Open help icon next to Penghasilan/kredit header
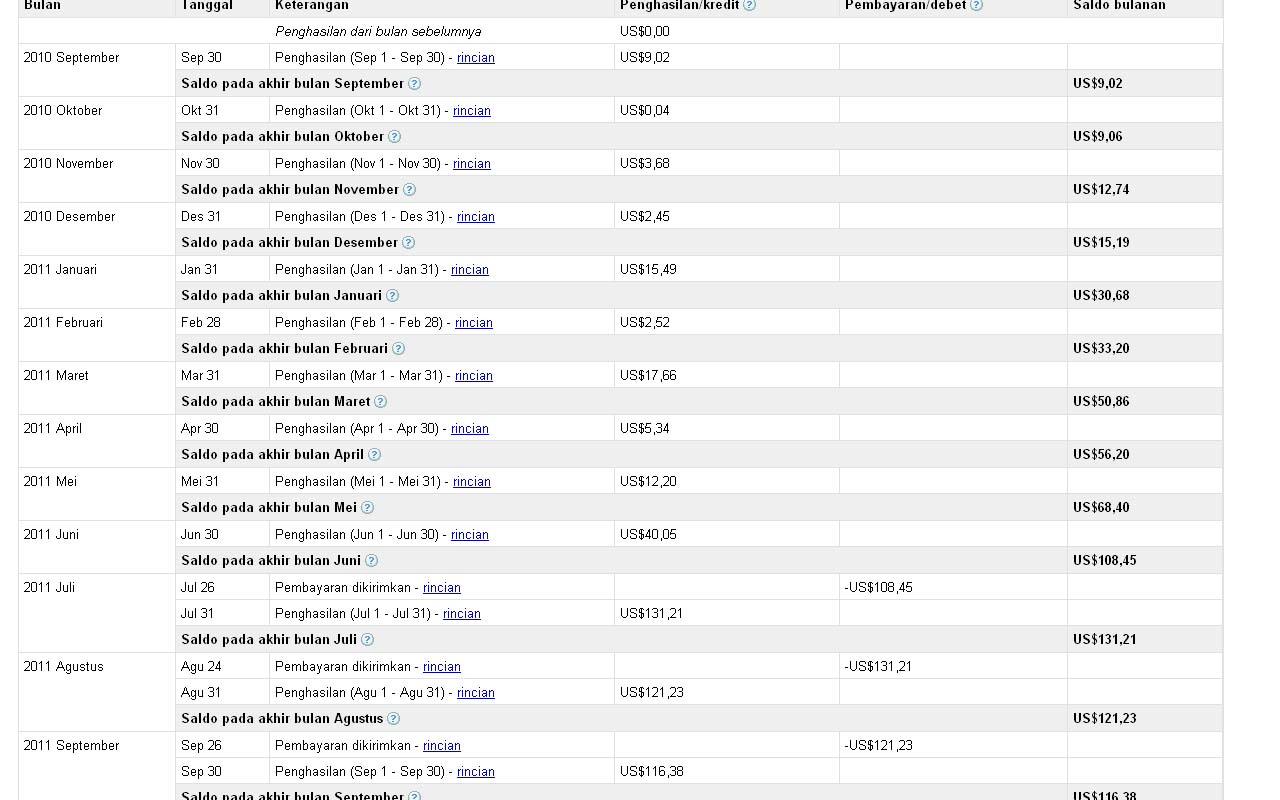 [750, 5]
